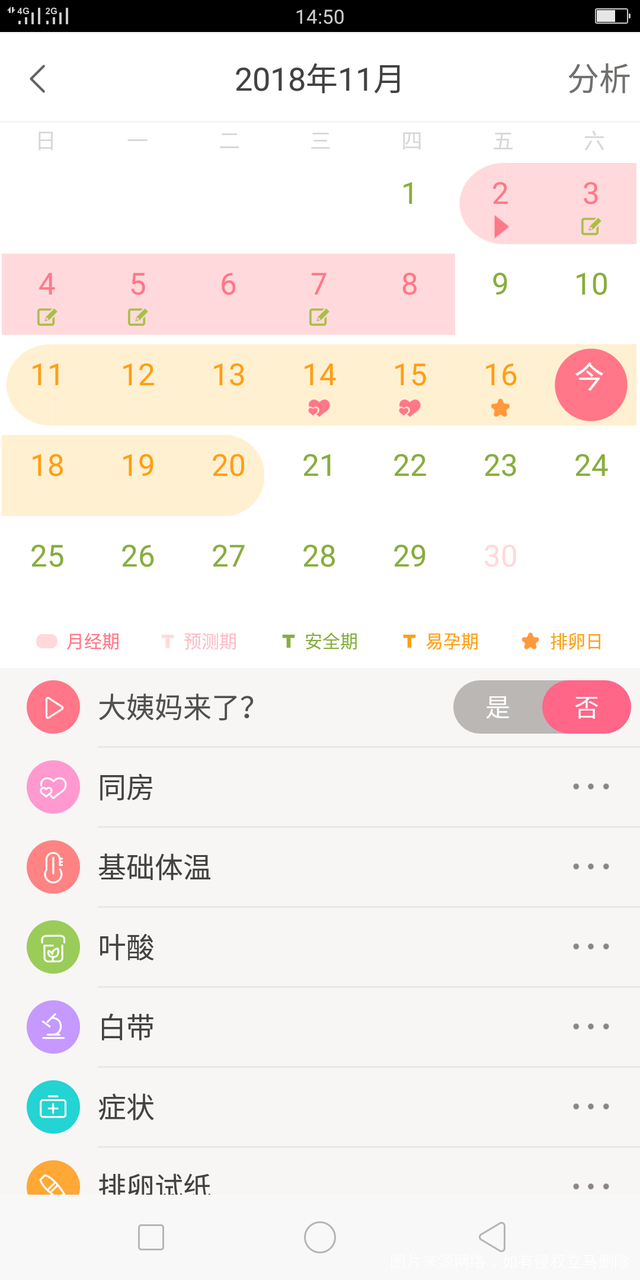Open 分析 analysis page

tap(598, 79)
